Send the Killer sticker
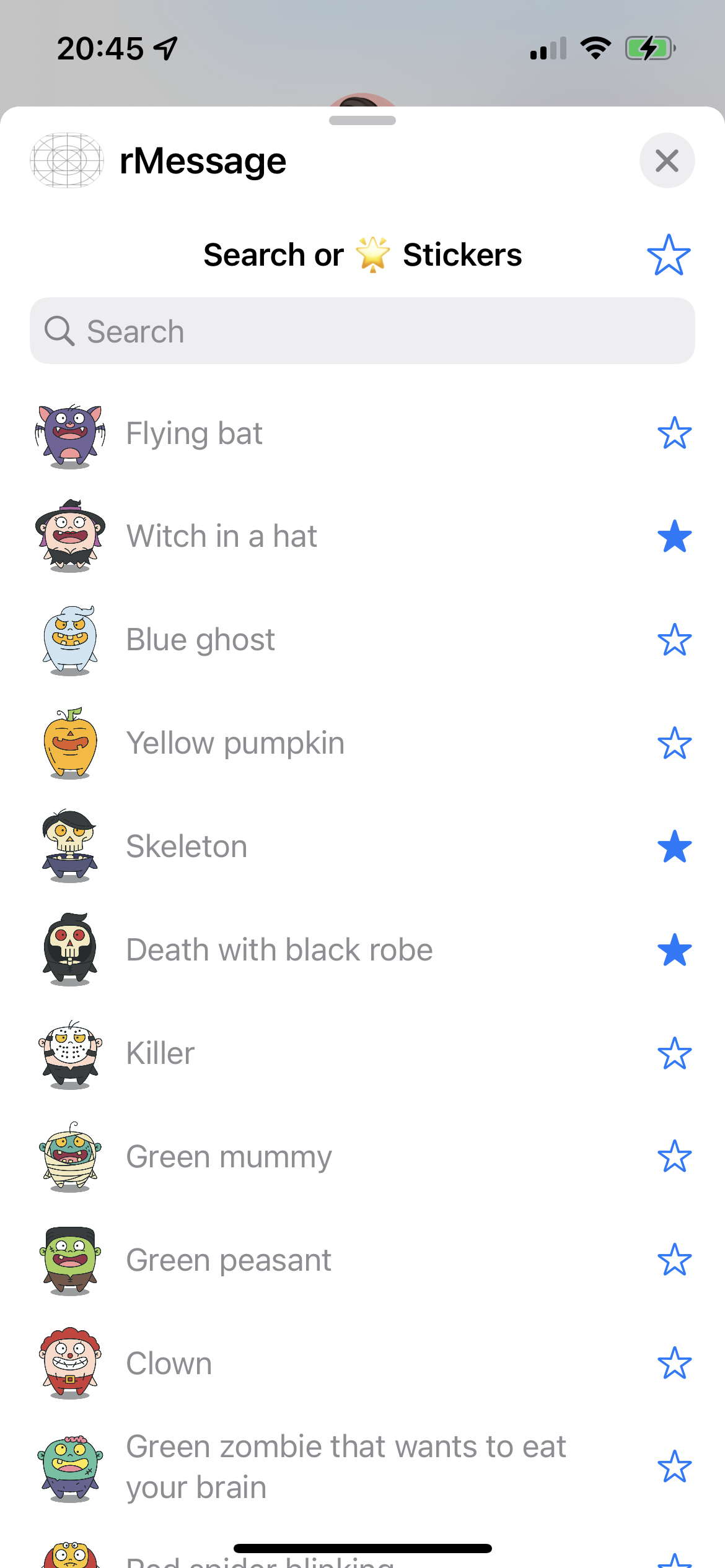The height and width of the screenshot is (1568, 725). 160,1053
